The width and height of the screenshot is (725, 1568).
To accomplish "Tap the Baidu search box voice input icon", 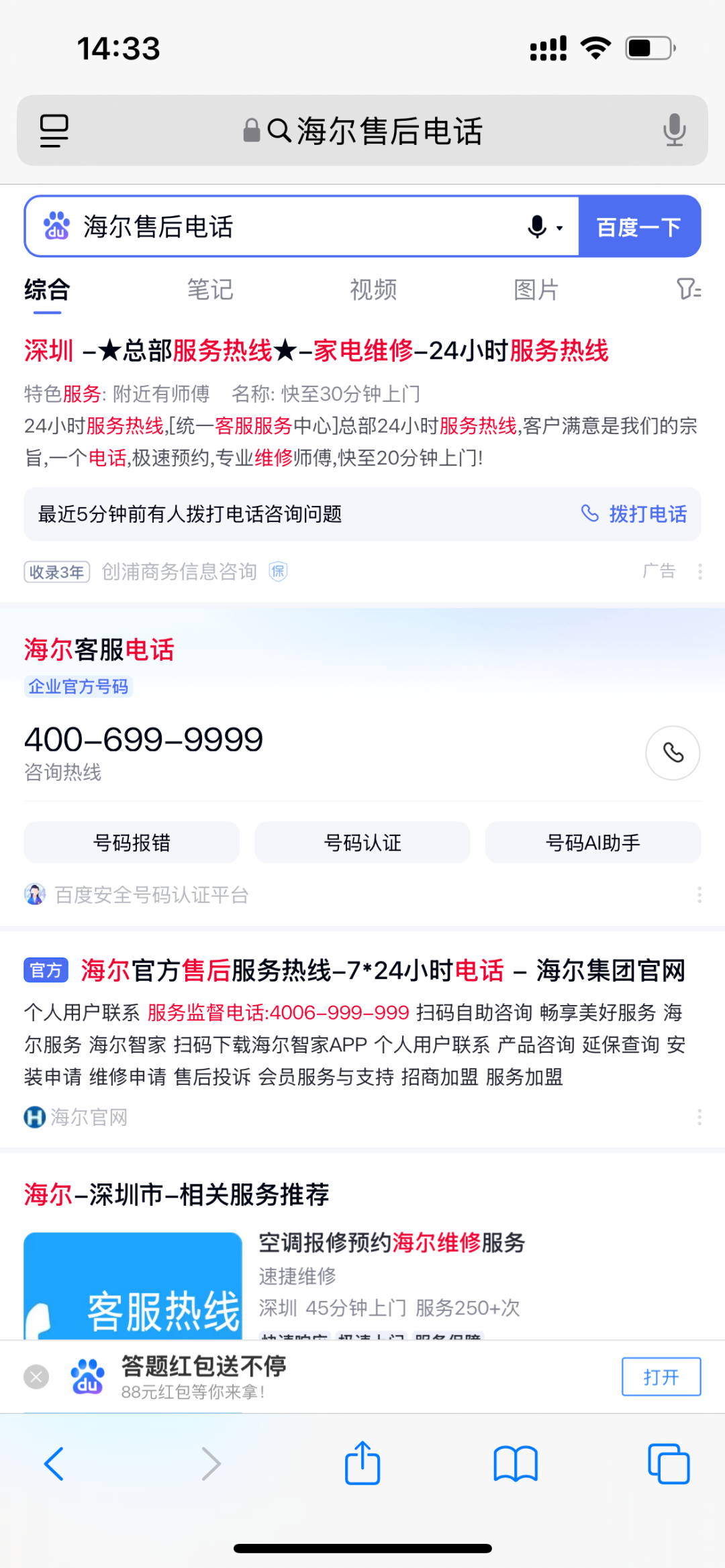I will 538,227.
